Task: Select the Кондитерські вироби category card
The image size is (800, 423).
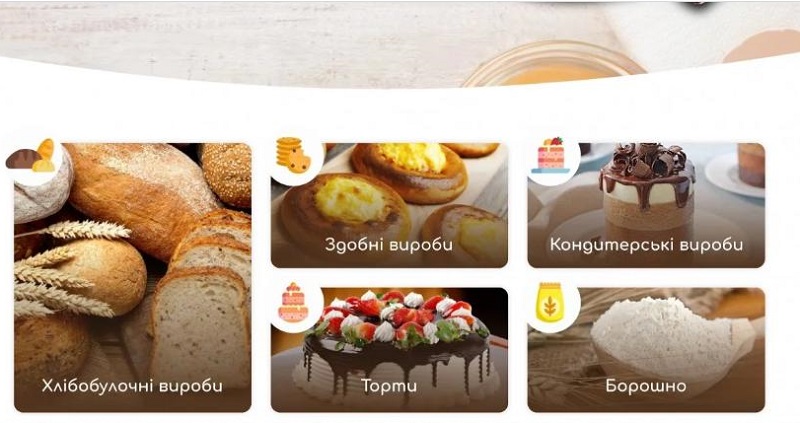Action: (646, 206)
